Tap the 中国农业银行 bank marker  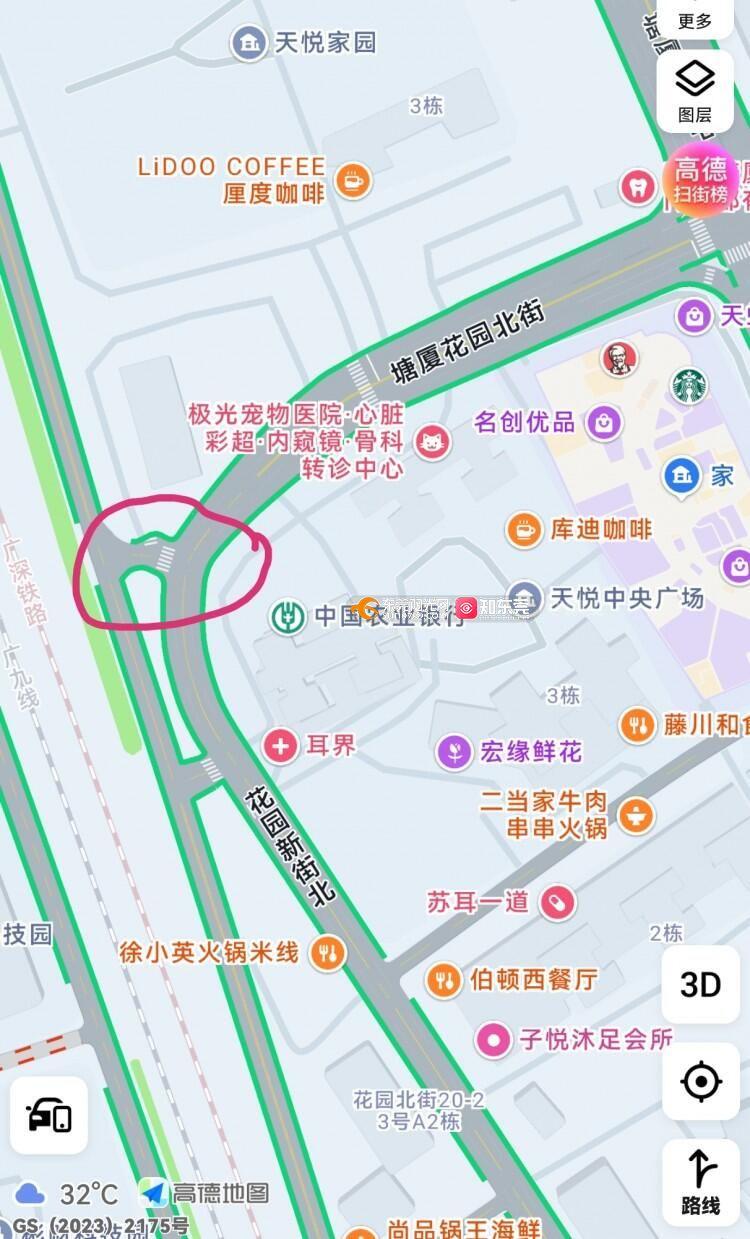coord(287,616)
